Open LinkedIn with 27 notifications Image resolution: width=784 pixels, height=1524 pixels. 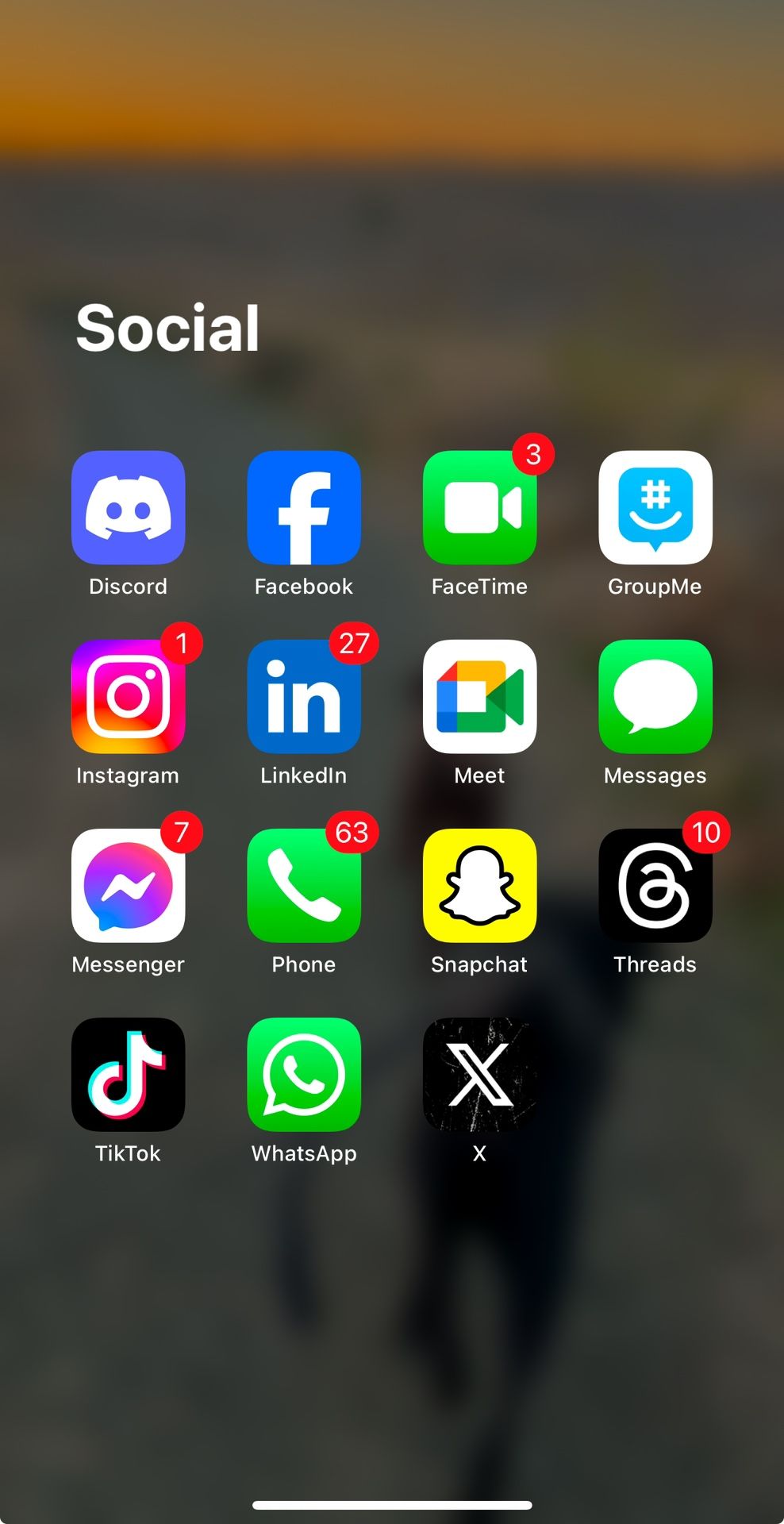click(304, 696)
